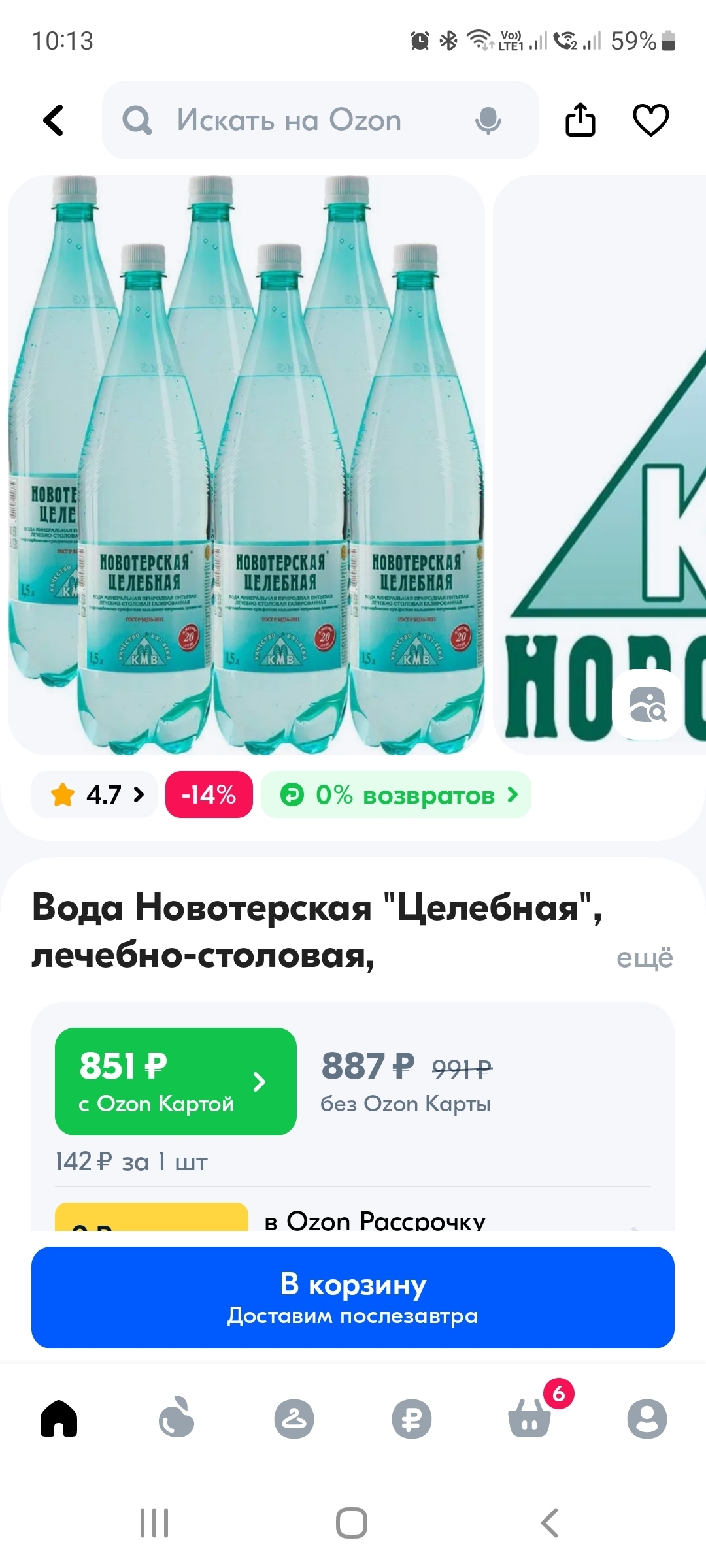Go back to the previous page
Screen dimensions: 706x1568
(x=54, y=120)
